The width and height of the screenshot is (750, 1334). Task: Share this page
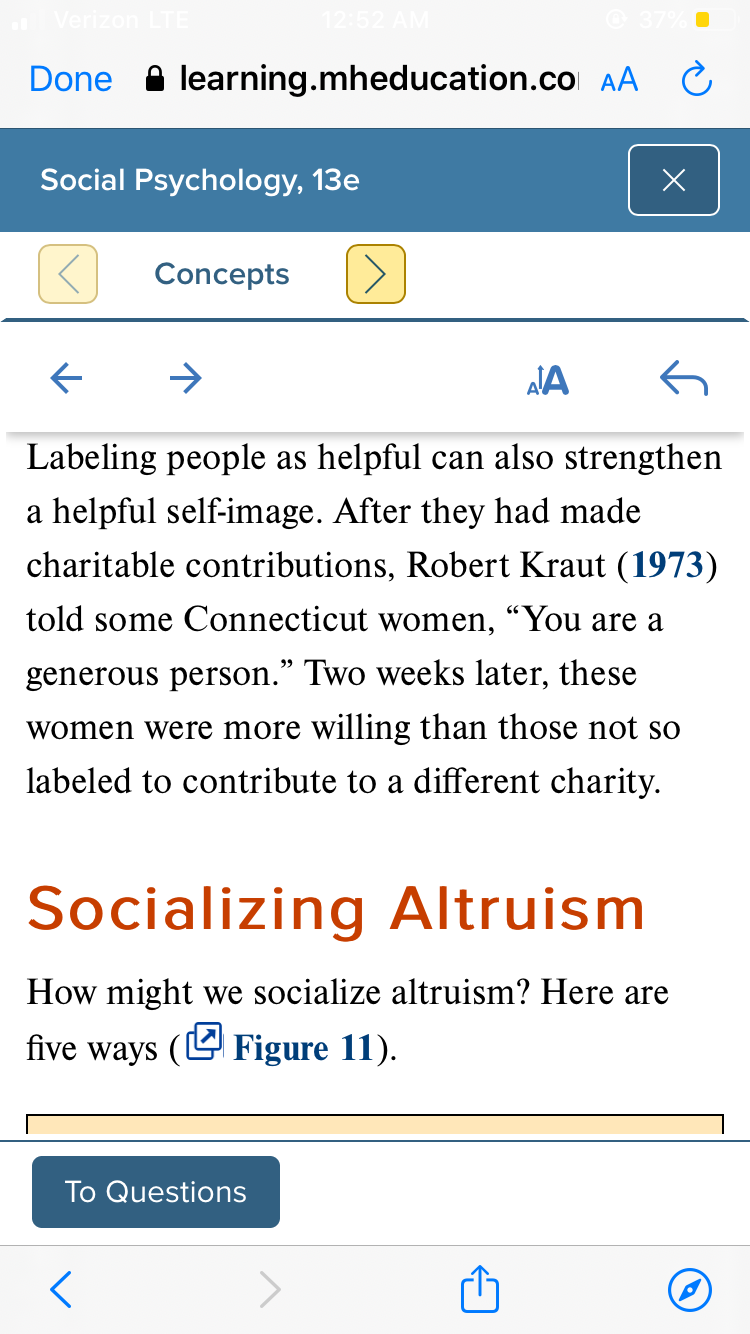(x=479, y=1288)
